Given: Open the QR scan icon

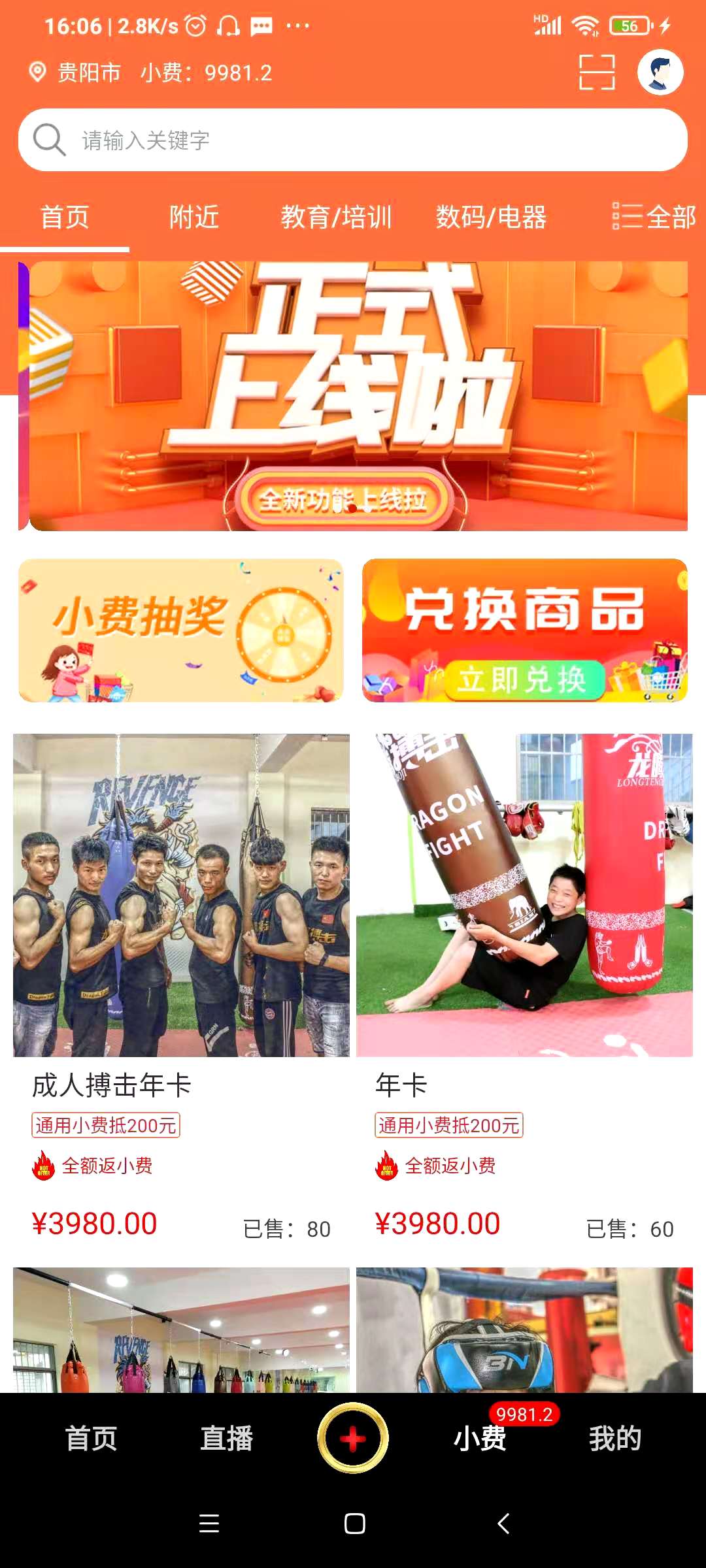Looking at the screenshot, I should click(x=596, y=72).
